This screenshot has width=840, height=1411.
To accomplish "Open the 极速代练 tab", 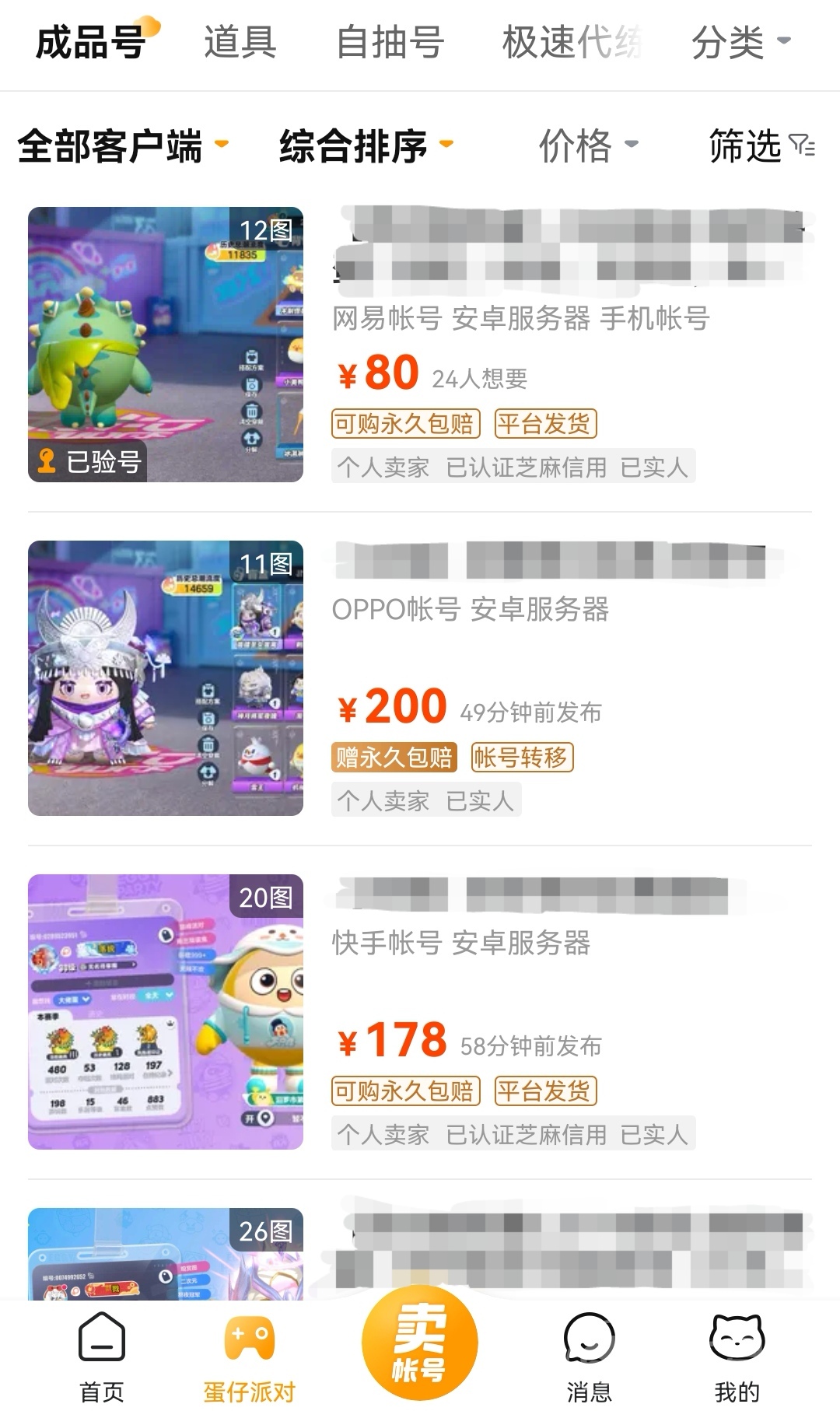I will click(x=572, y=42).
